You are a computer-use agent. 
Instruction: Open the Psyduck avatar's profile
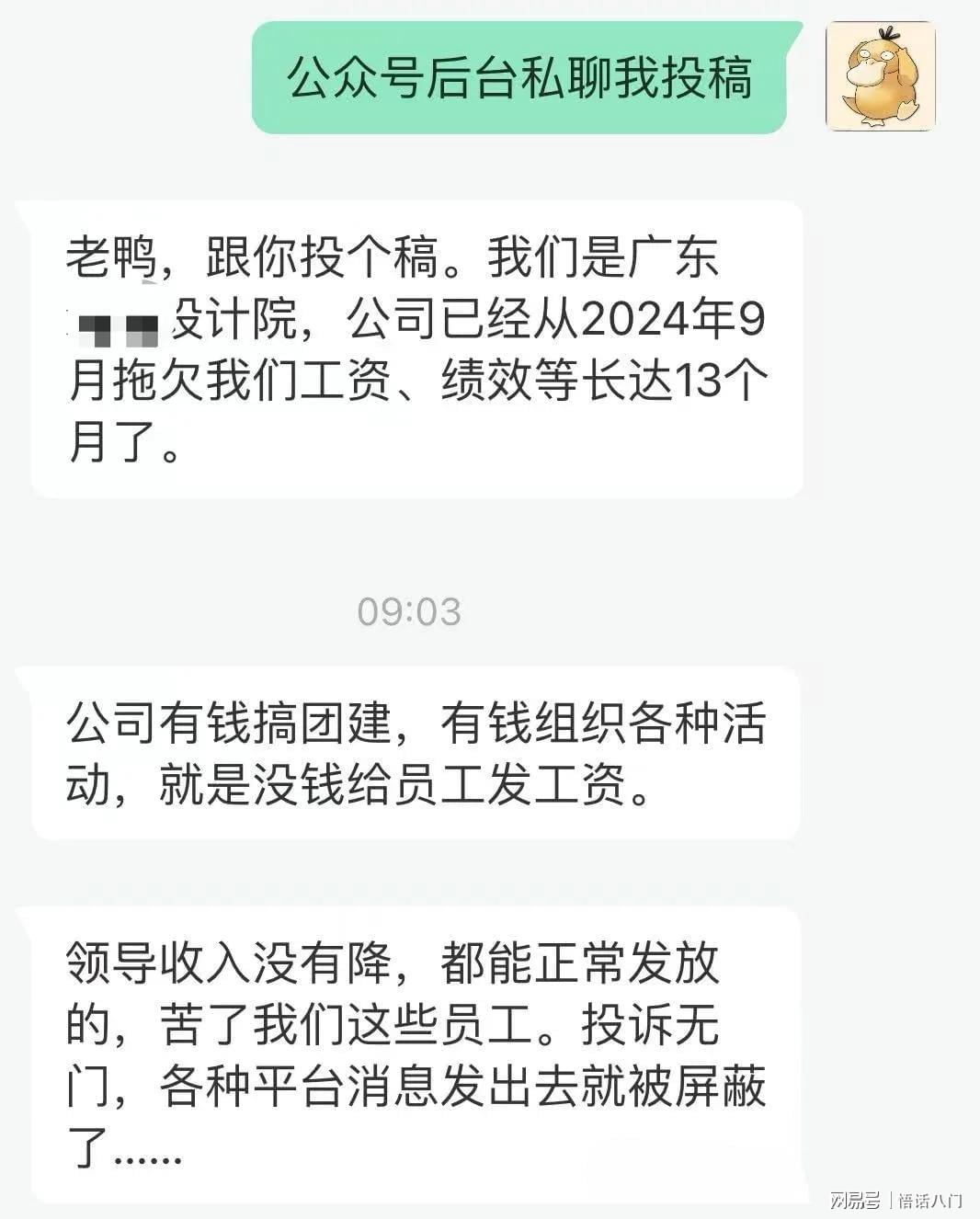pyautogui.click(x=880, y=76)
